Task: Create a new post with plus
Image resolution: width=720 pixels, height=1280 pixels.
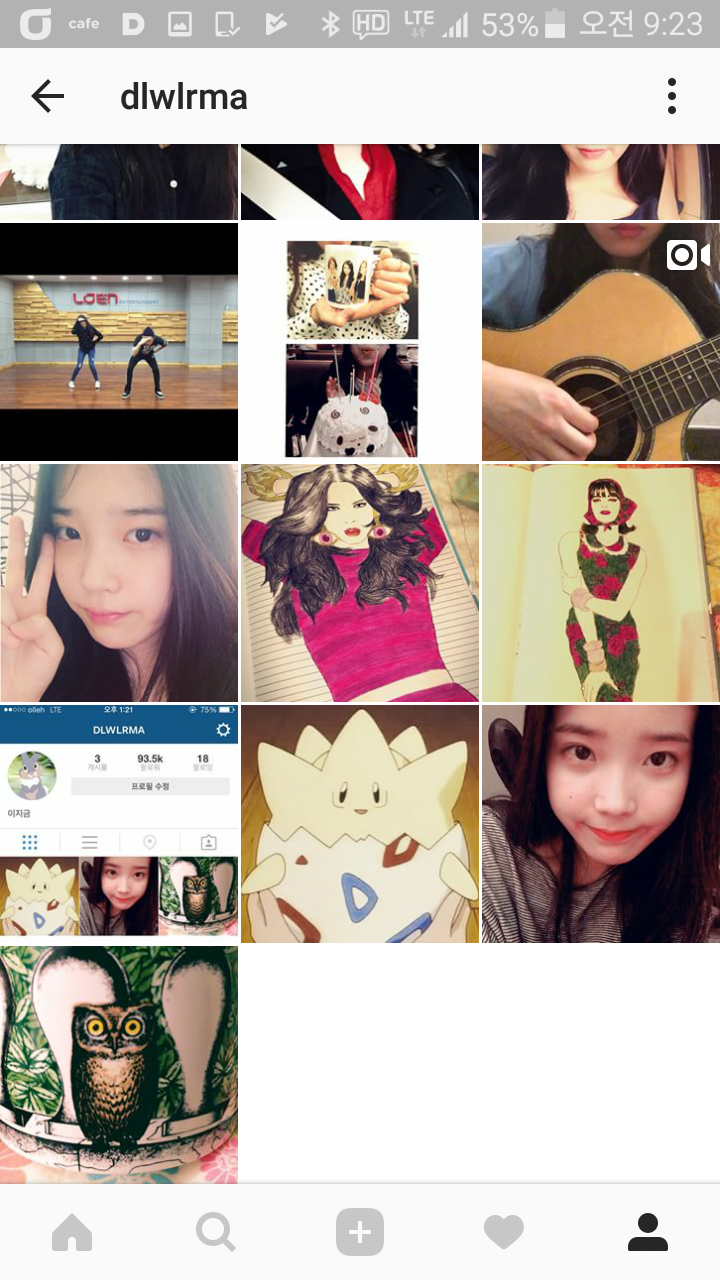Action: (360, 1232)
